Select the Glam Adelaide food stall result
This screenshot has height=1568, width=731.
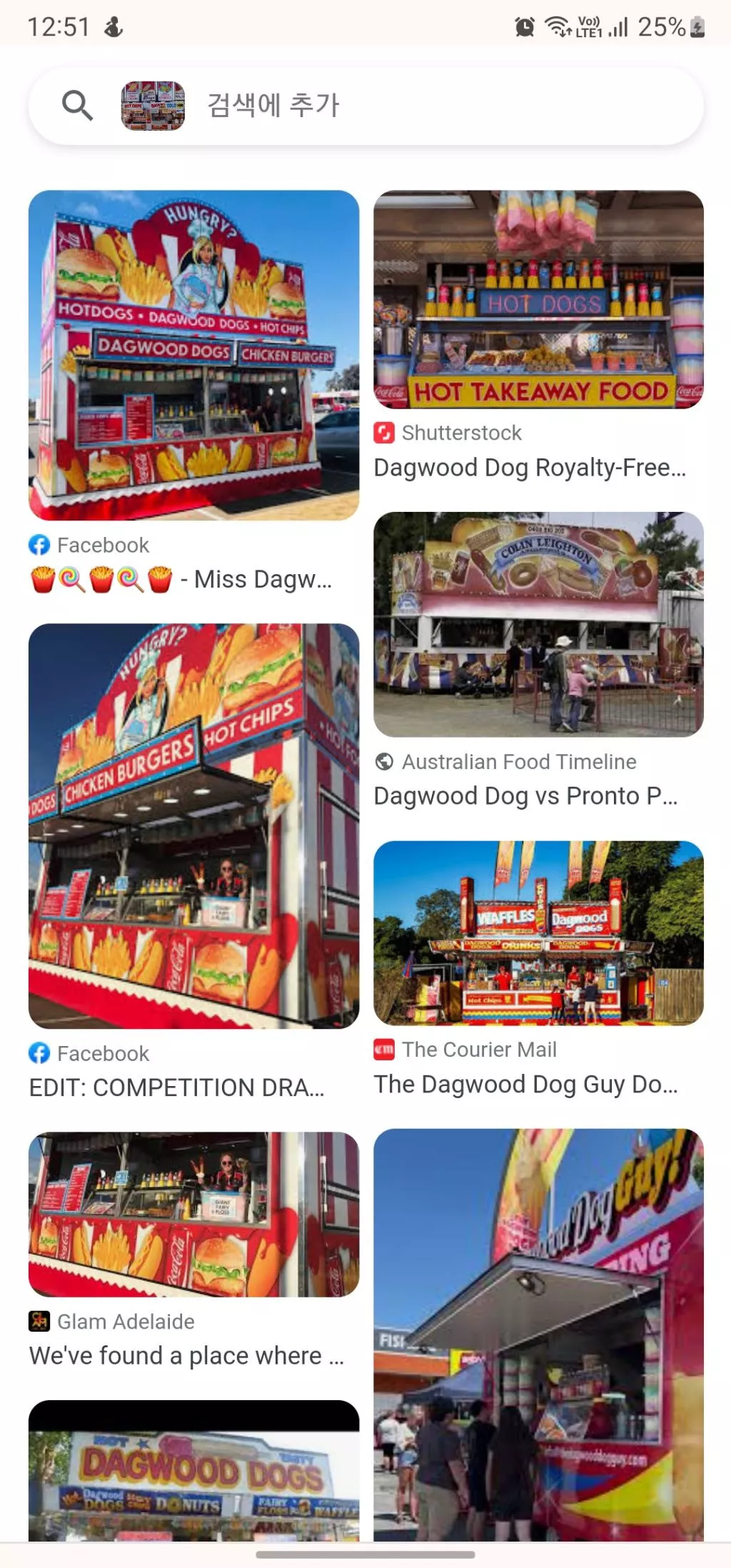[193, 1214]
